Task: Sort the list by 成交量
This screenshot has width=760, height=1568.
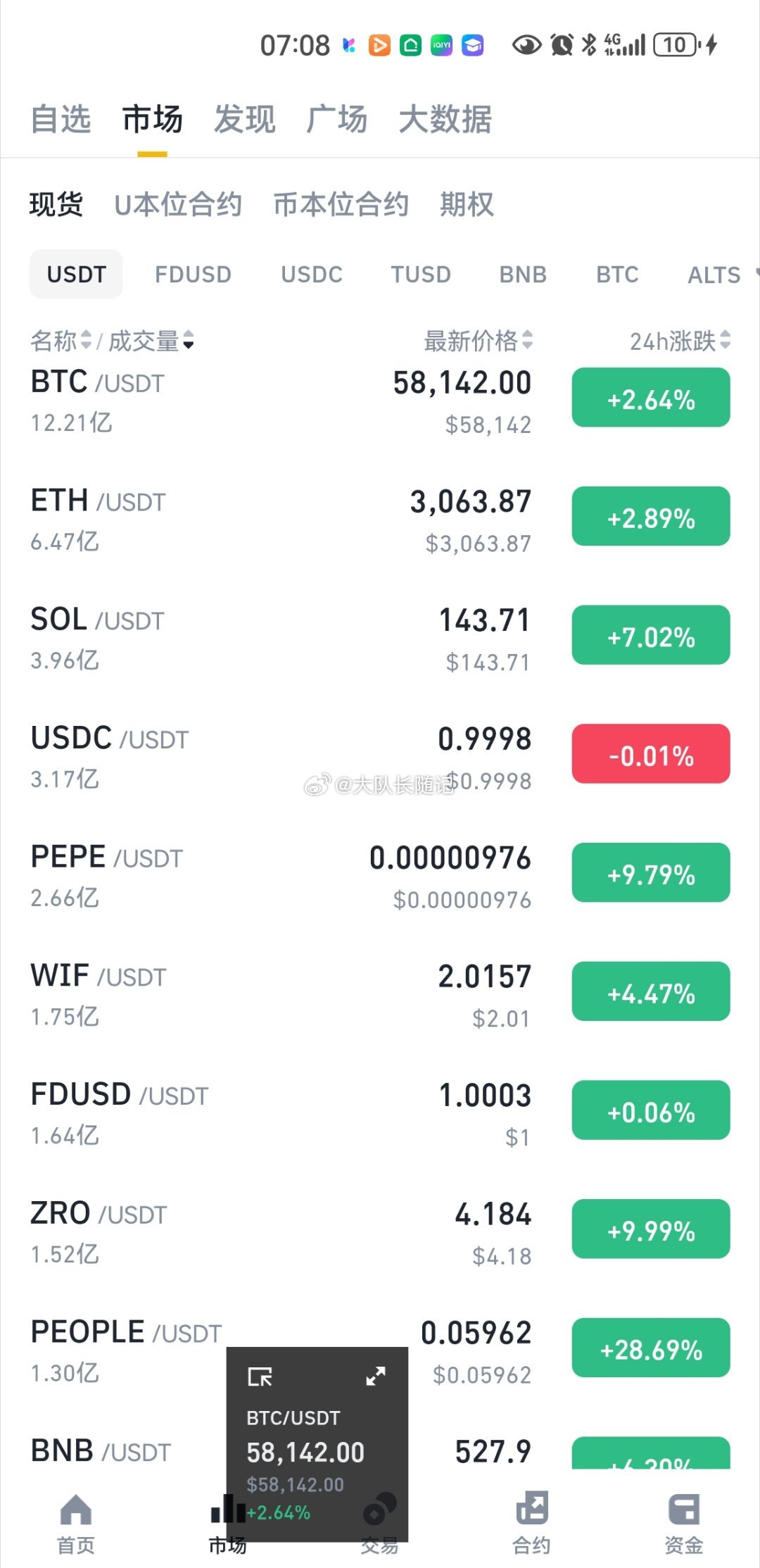Action: (x=151, y=341)
